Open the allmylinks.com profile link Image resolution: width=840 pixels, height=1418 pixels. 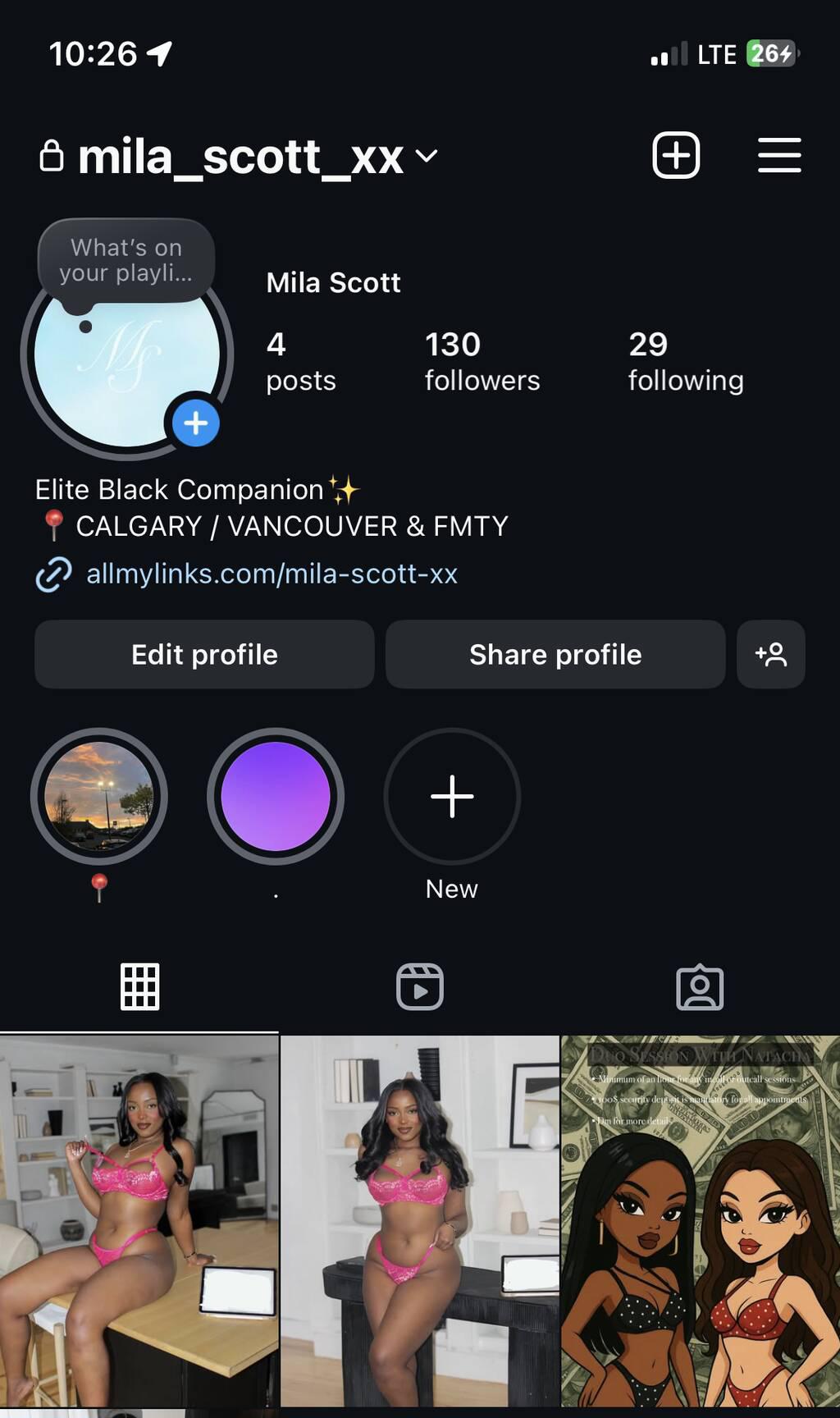coord(272,574)
